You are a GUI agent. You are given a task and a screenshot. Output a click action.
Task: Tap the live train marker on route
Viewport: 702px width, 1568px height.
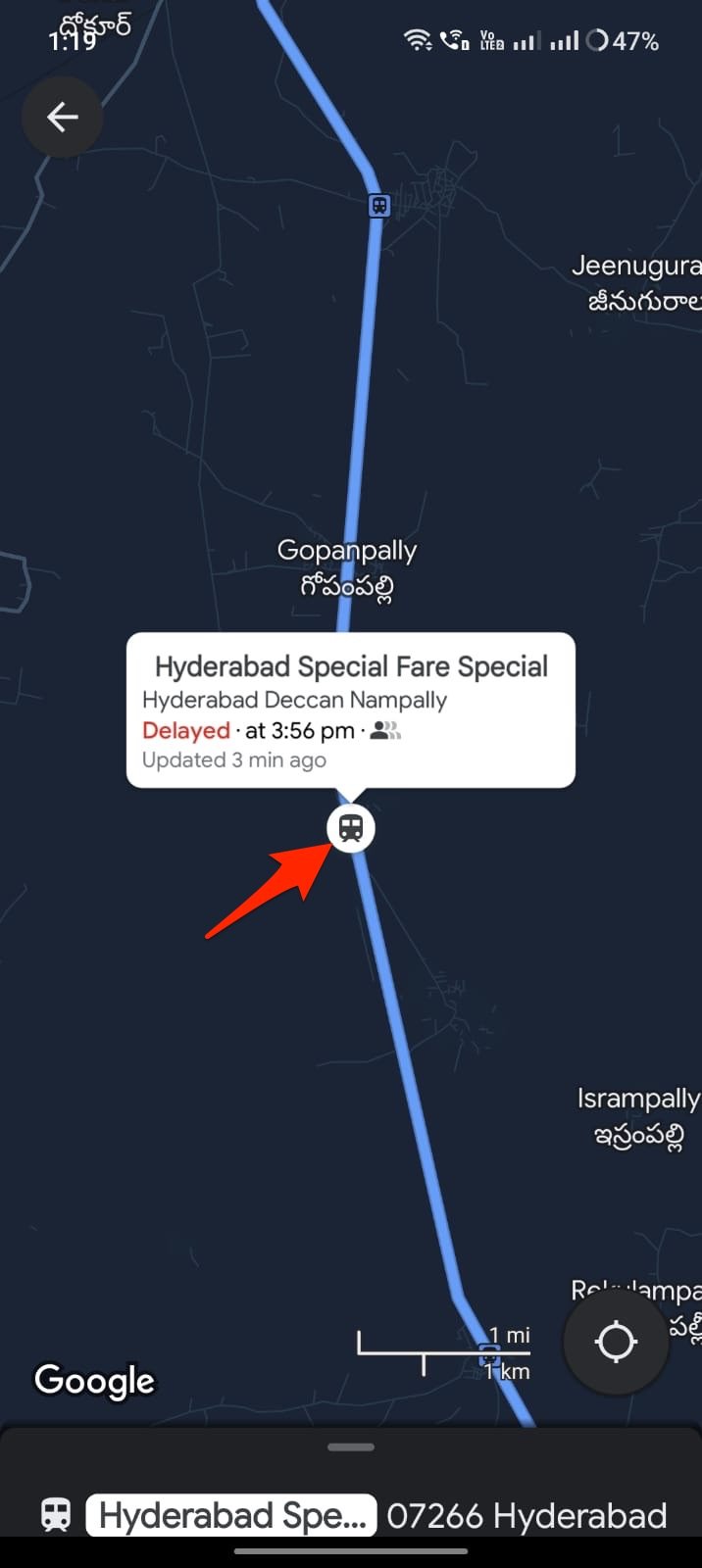pos(351,829)
